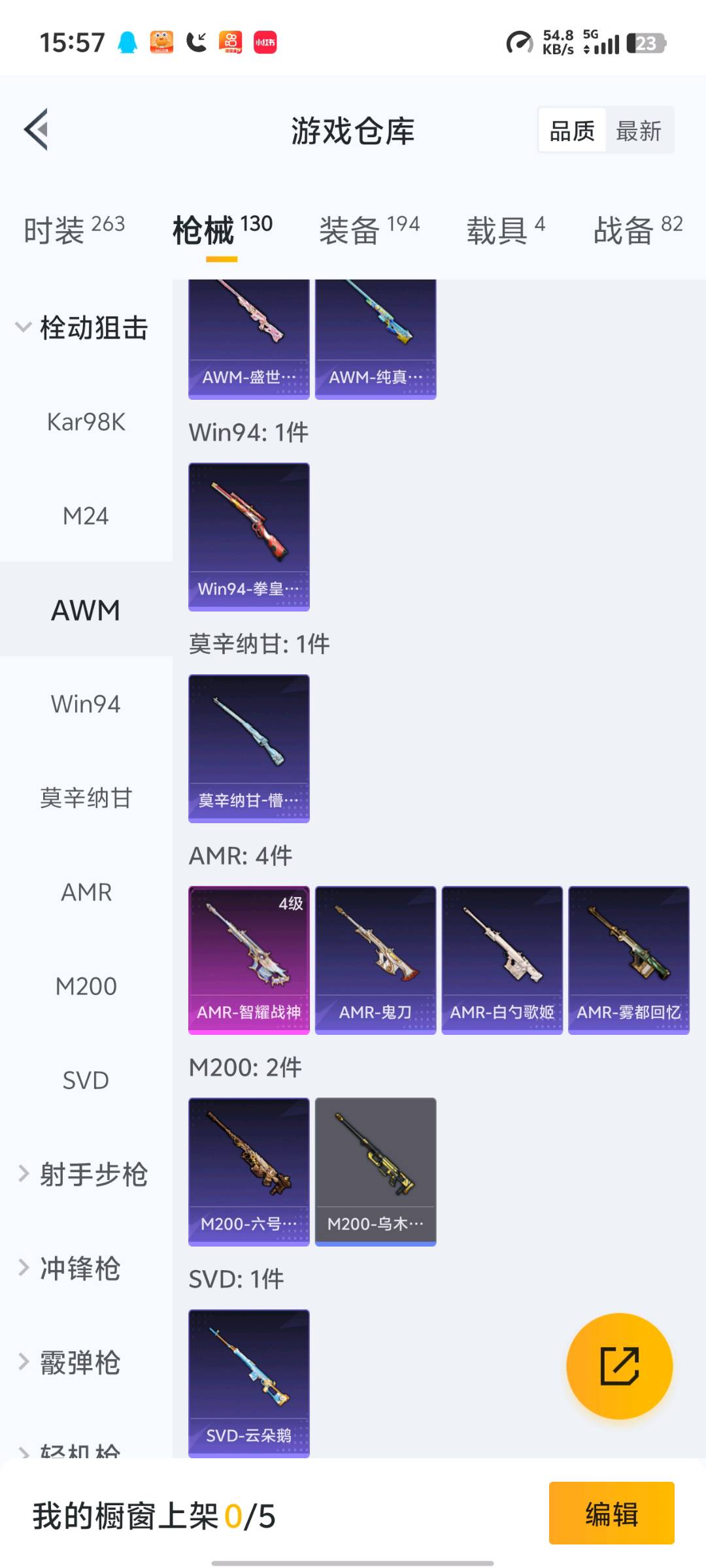Sort warehouse by 品质
Image resolution: width=706 pixels, height=1568 pixels.
572,131
